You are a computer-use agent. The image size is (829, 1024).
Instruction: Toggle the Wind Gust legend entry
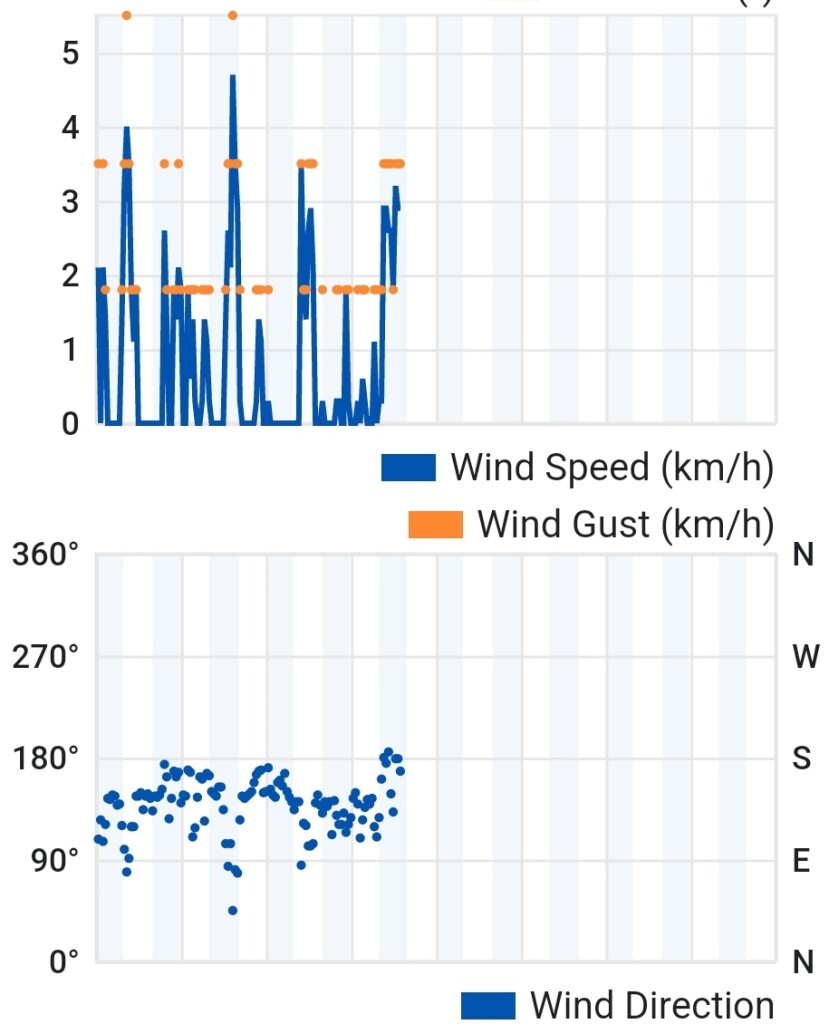tap(592, 524)
